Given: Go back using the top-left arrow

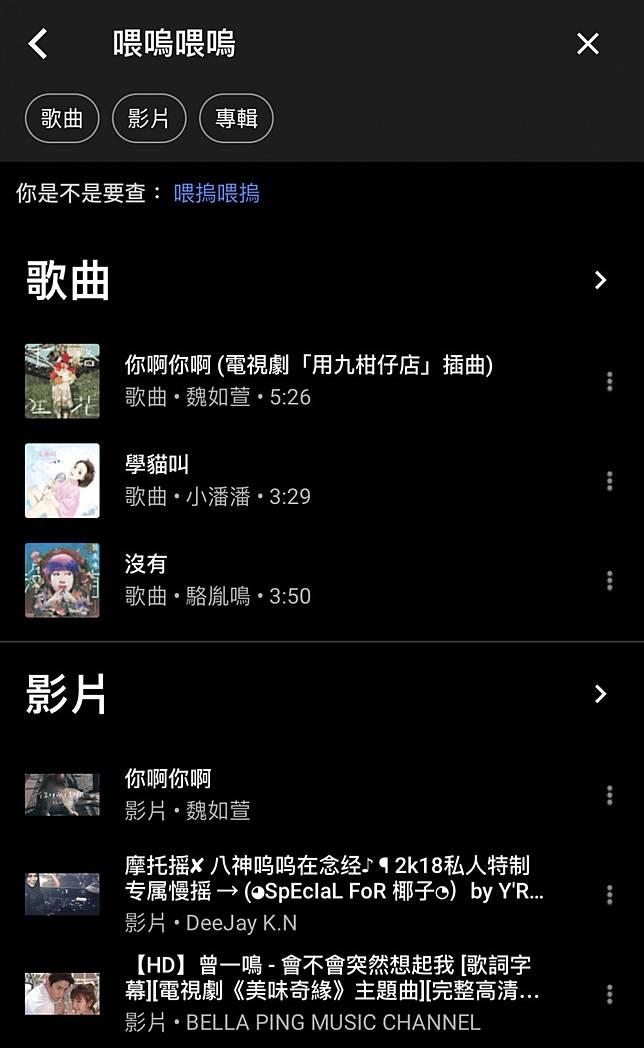Looking at the screenshot, I should pos(38,44).
